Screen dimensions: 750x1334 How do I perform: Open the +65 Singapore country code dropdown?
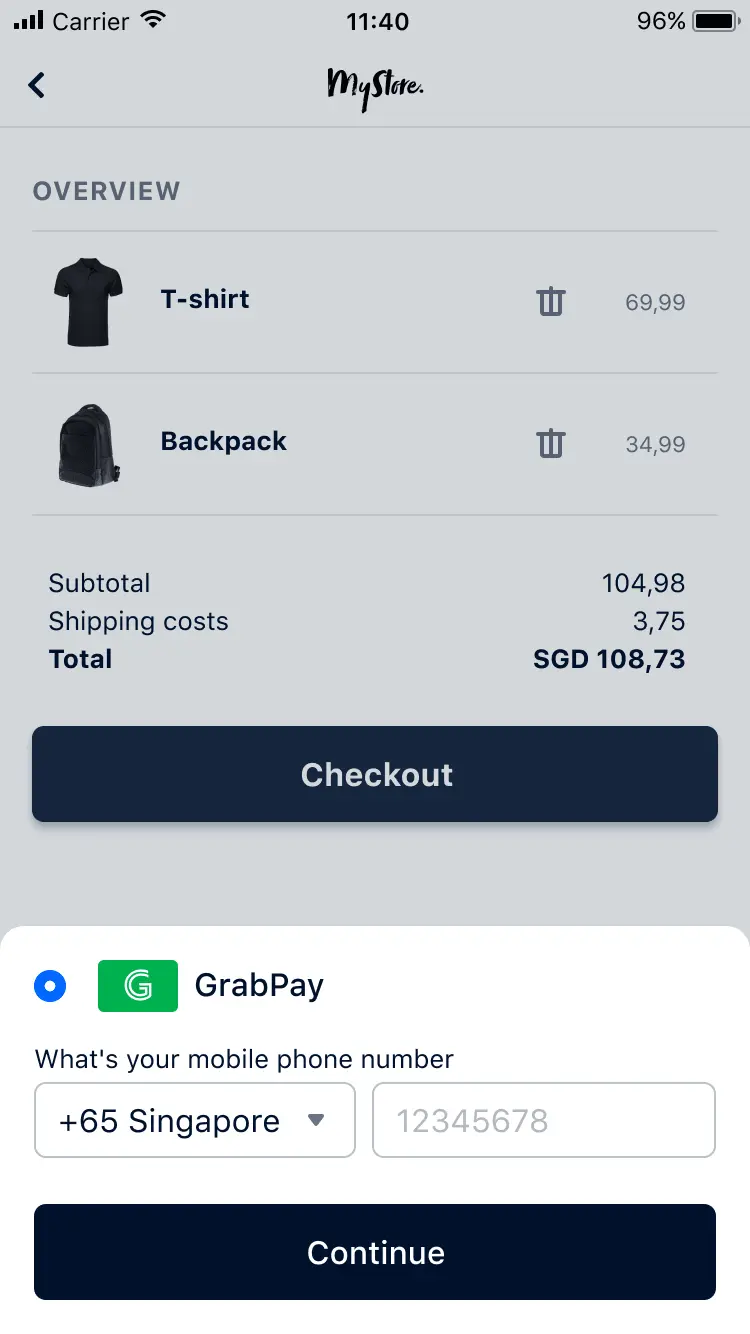pos(195,1120)
